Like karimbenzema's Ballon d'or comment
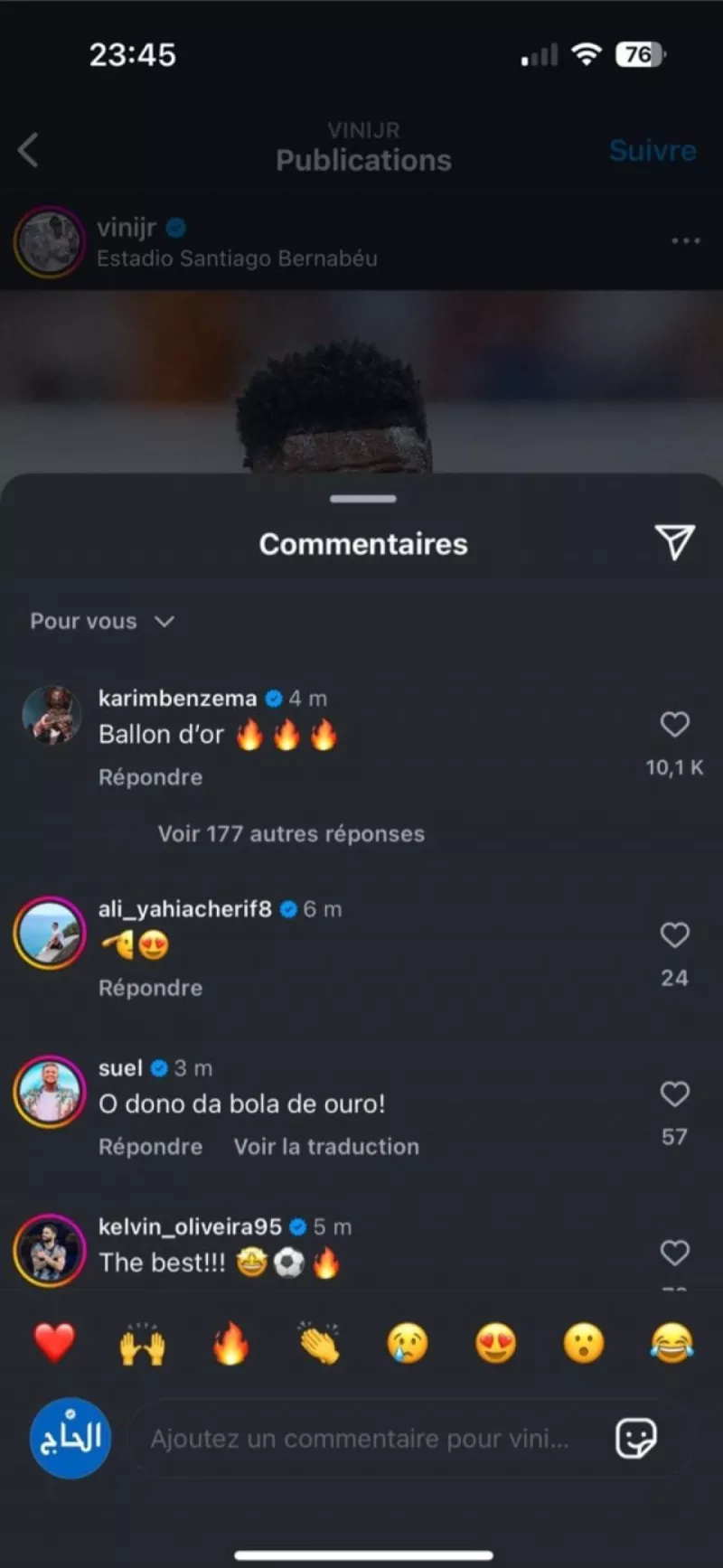The image size is (723, 1568). [674, 724]
